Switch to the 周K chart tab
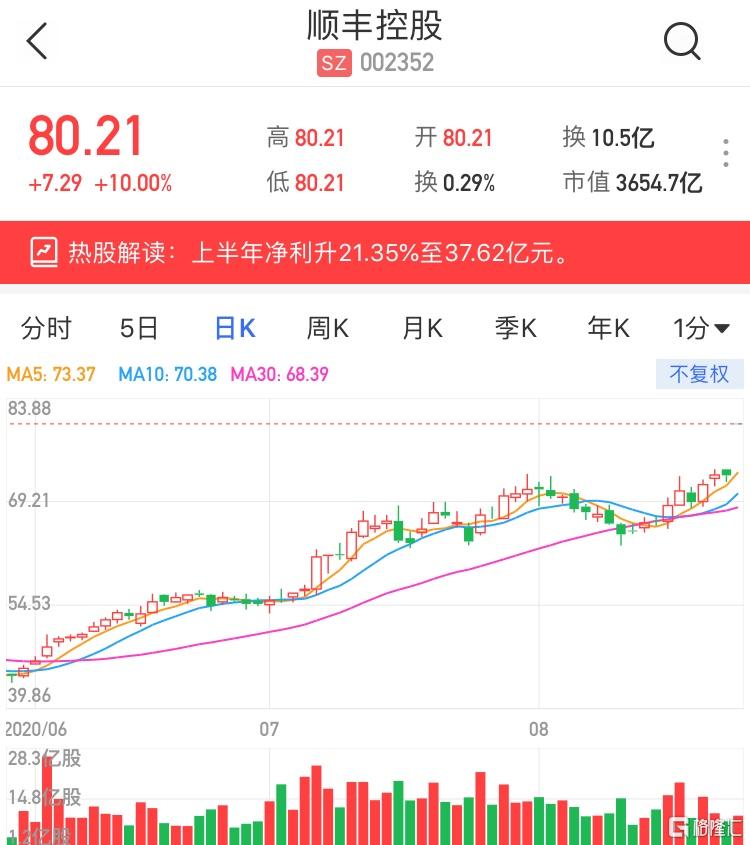The image size is (750, 845). (328, 328)
